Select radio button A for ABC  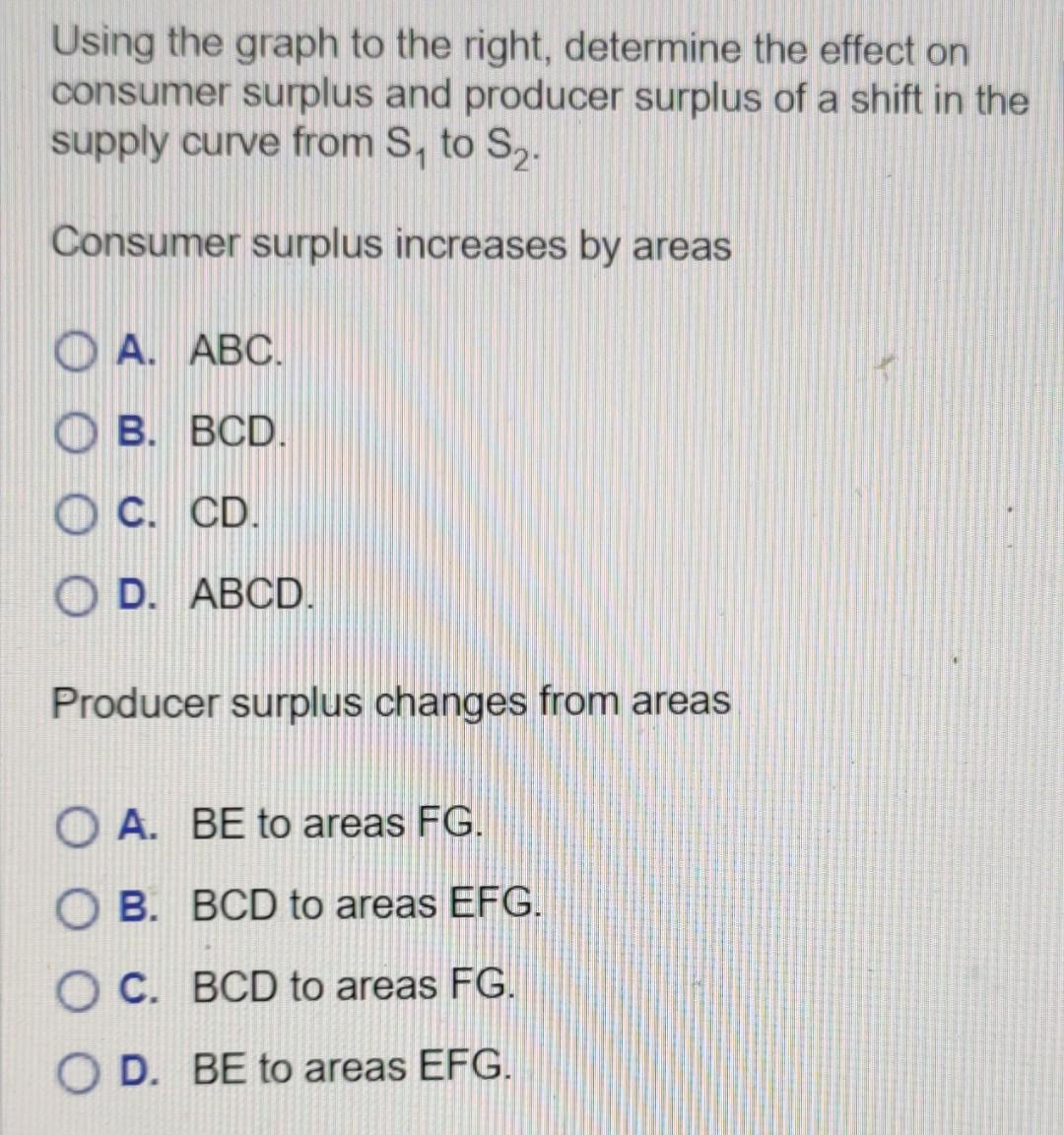point(75,353)
